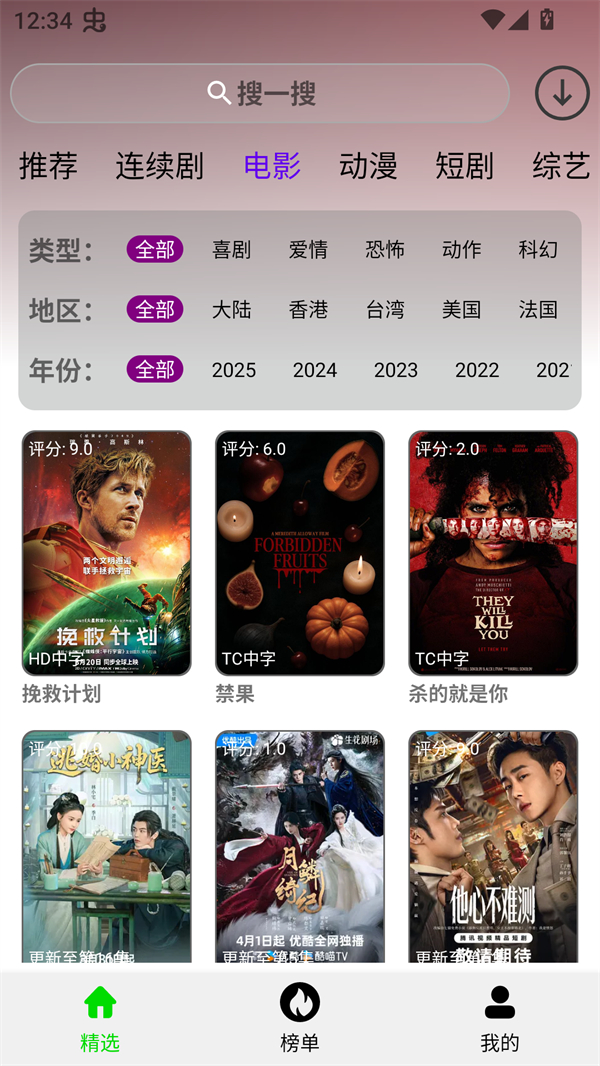Switch to the 推荐 tab
600x1066 pixels.
pyautogui.click(x=48, y=166)
